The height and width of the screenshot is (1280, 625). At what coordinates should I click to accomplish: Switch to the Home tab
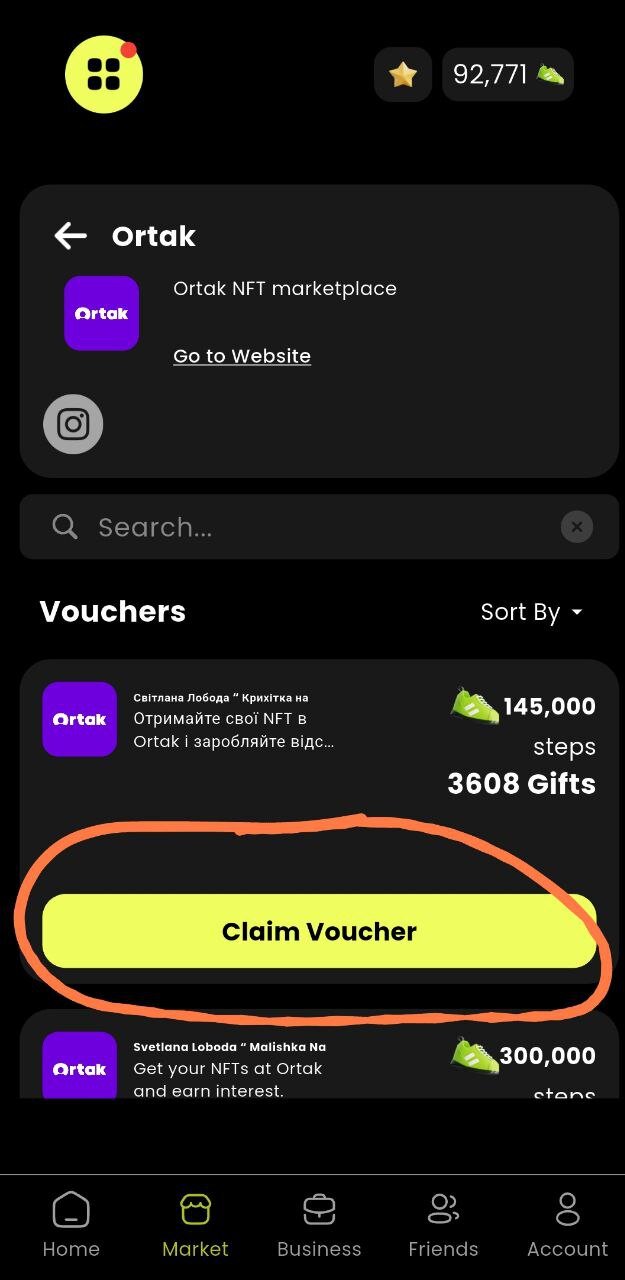pyautogui.click(x=71, y=1224)
